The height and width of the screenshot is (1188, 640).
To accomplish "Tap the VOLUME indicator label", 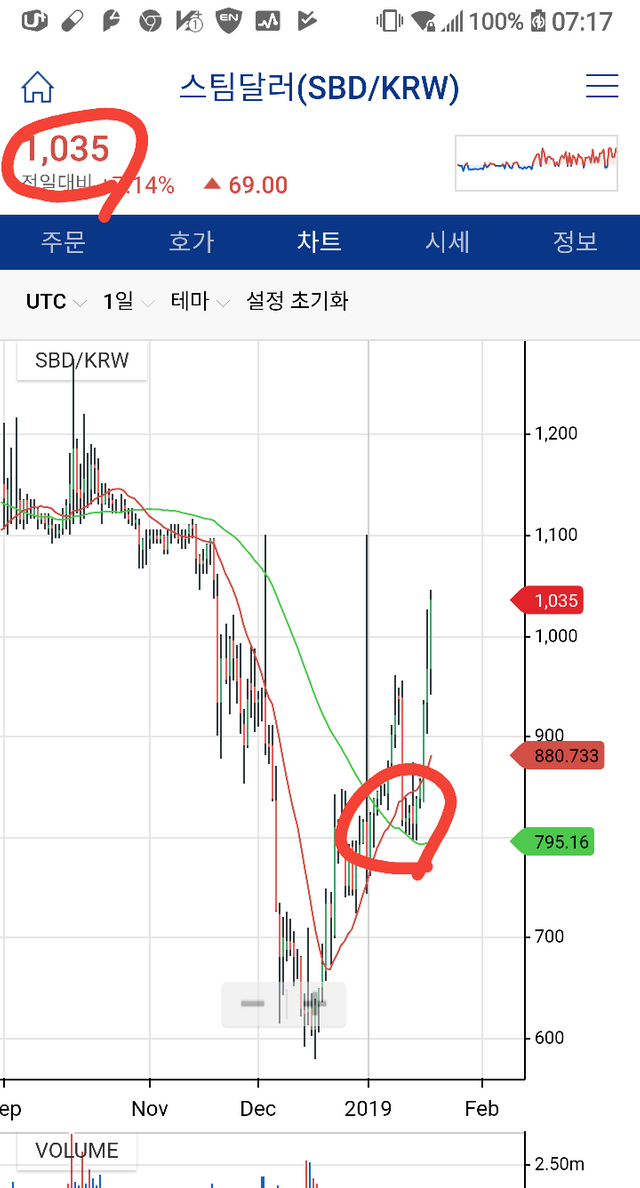I will point(77,1150).
